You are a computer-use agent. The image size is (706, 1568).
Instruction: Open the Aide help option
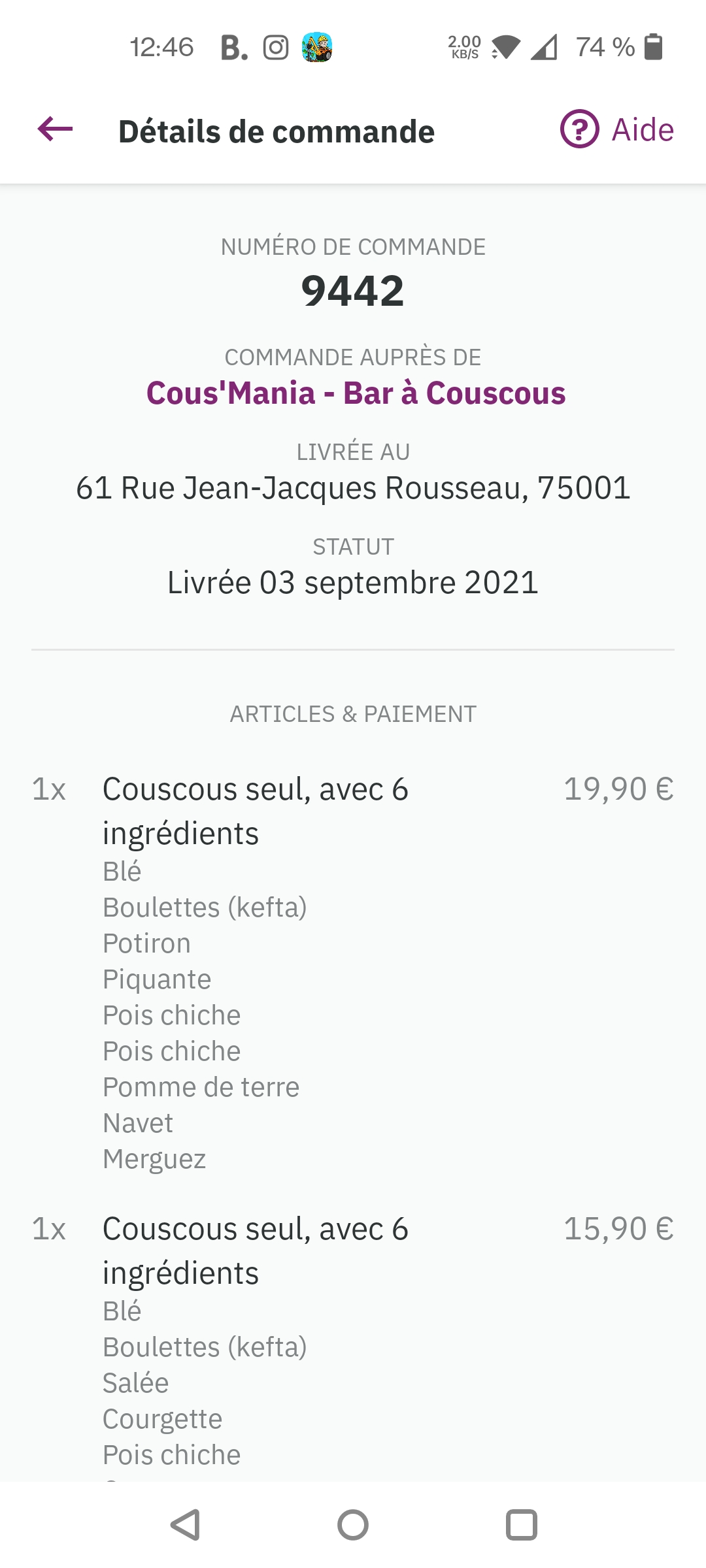(617, 129)
